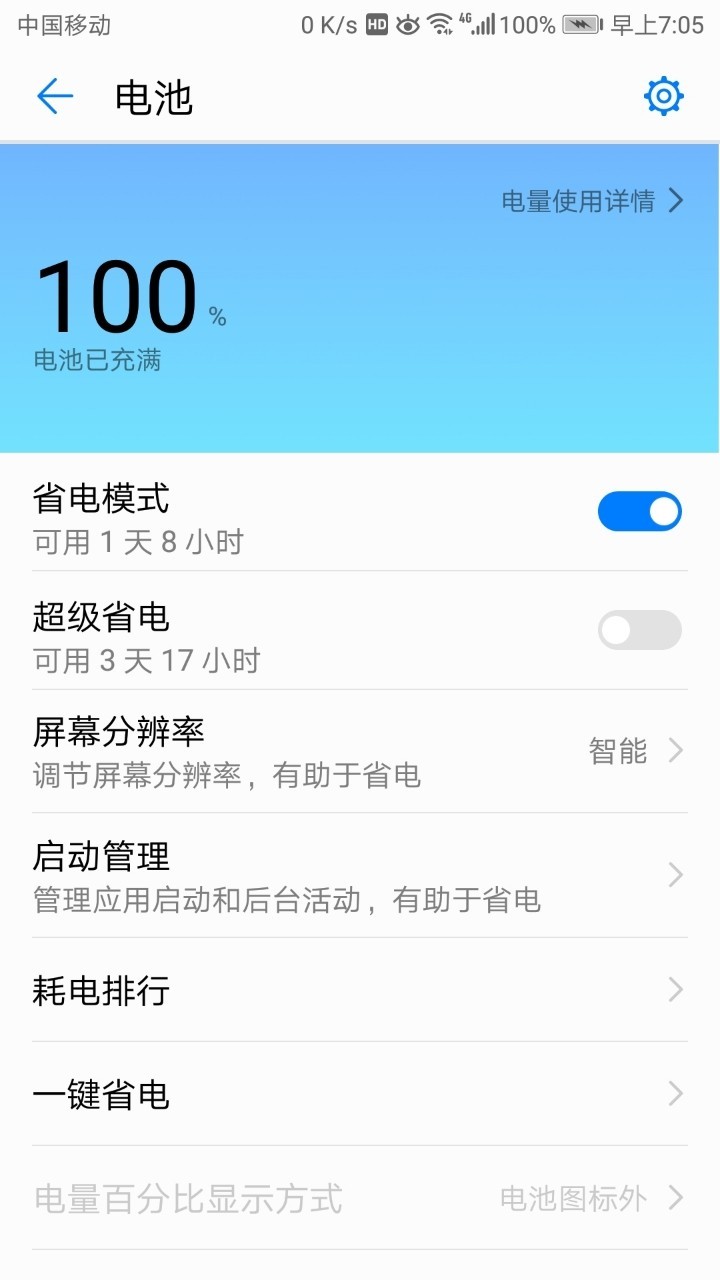Expand 耗电排行 power consumption ranking
The height and width of the screenshot is (1280, 720).
pos(360,990)
